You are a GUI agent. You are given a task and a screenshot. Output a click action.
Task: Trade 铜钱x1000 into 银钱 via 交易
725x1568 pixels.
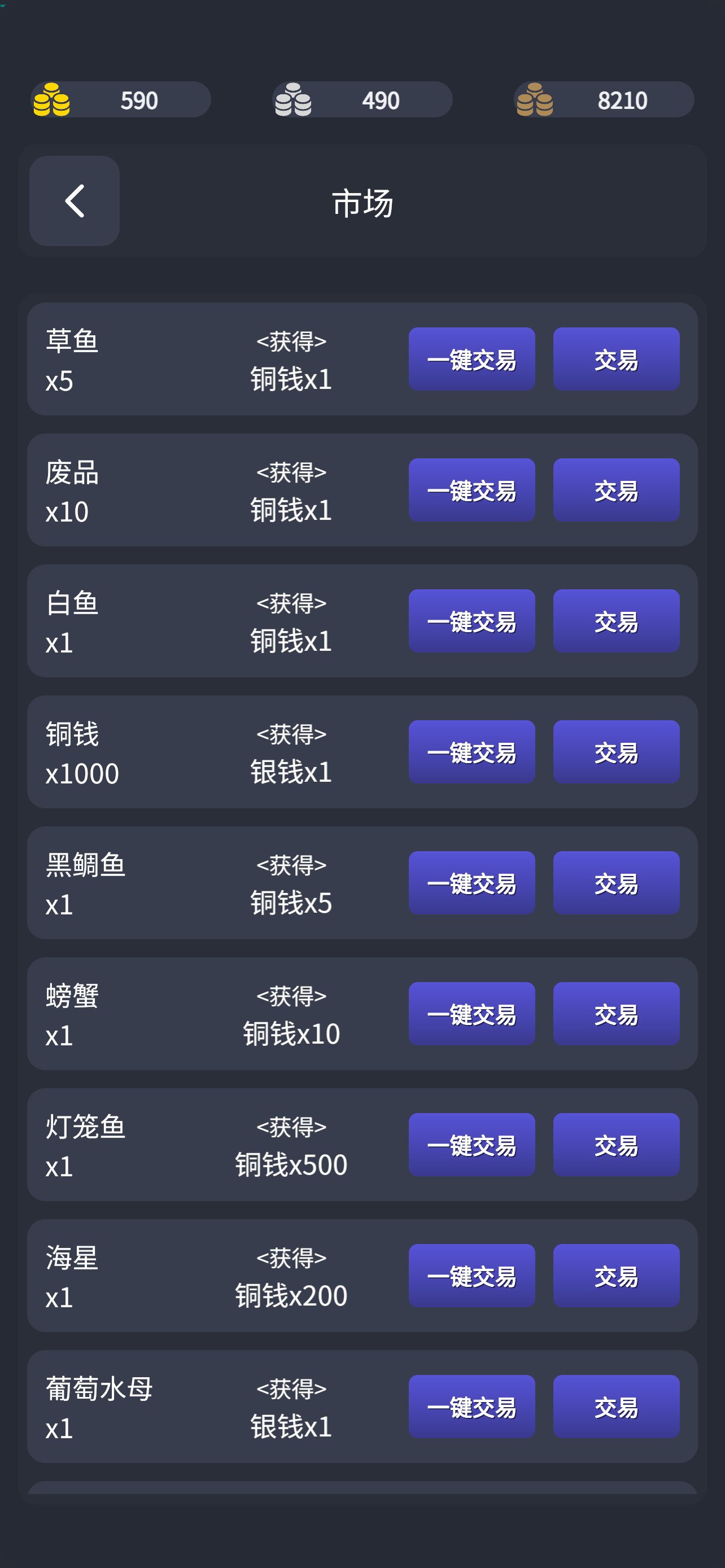click(x=616, y=752)
